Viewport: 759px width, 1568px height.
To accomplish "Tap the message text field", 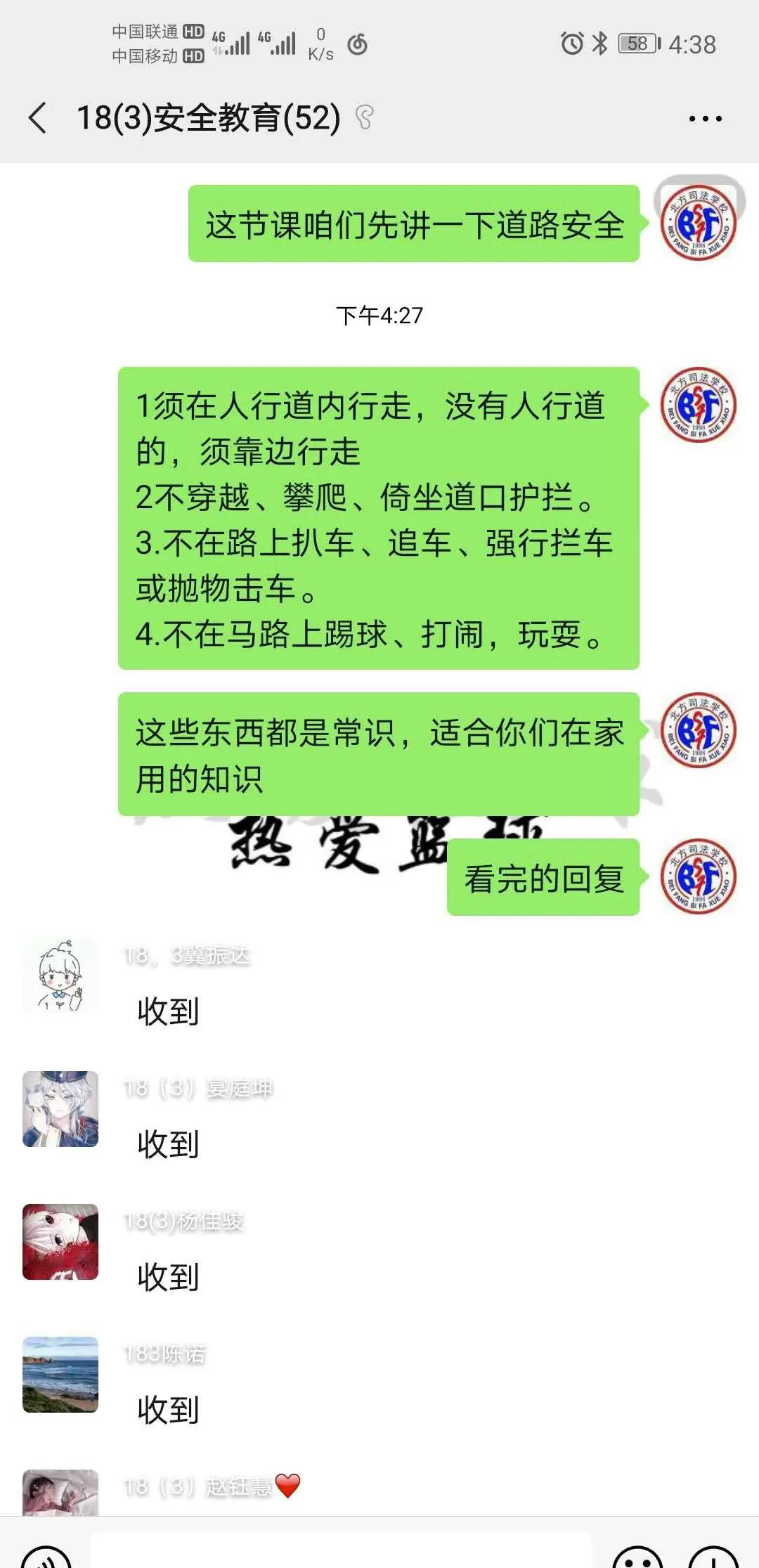I will click(x=341, y=1552).
